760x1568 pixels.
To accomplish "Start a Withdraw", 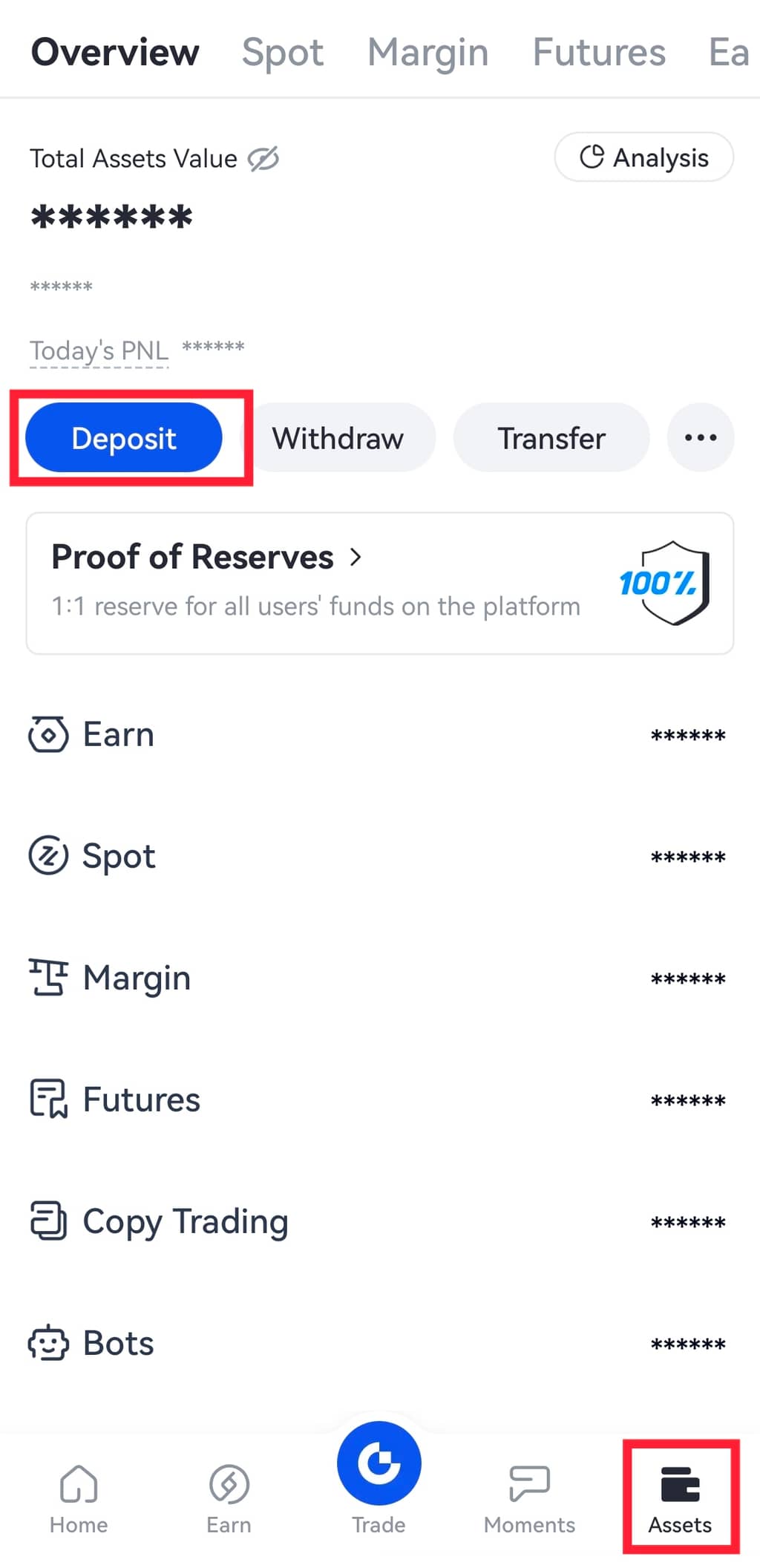I will point(338,438).
